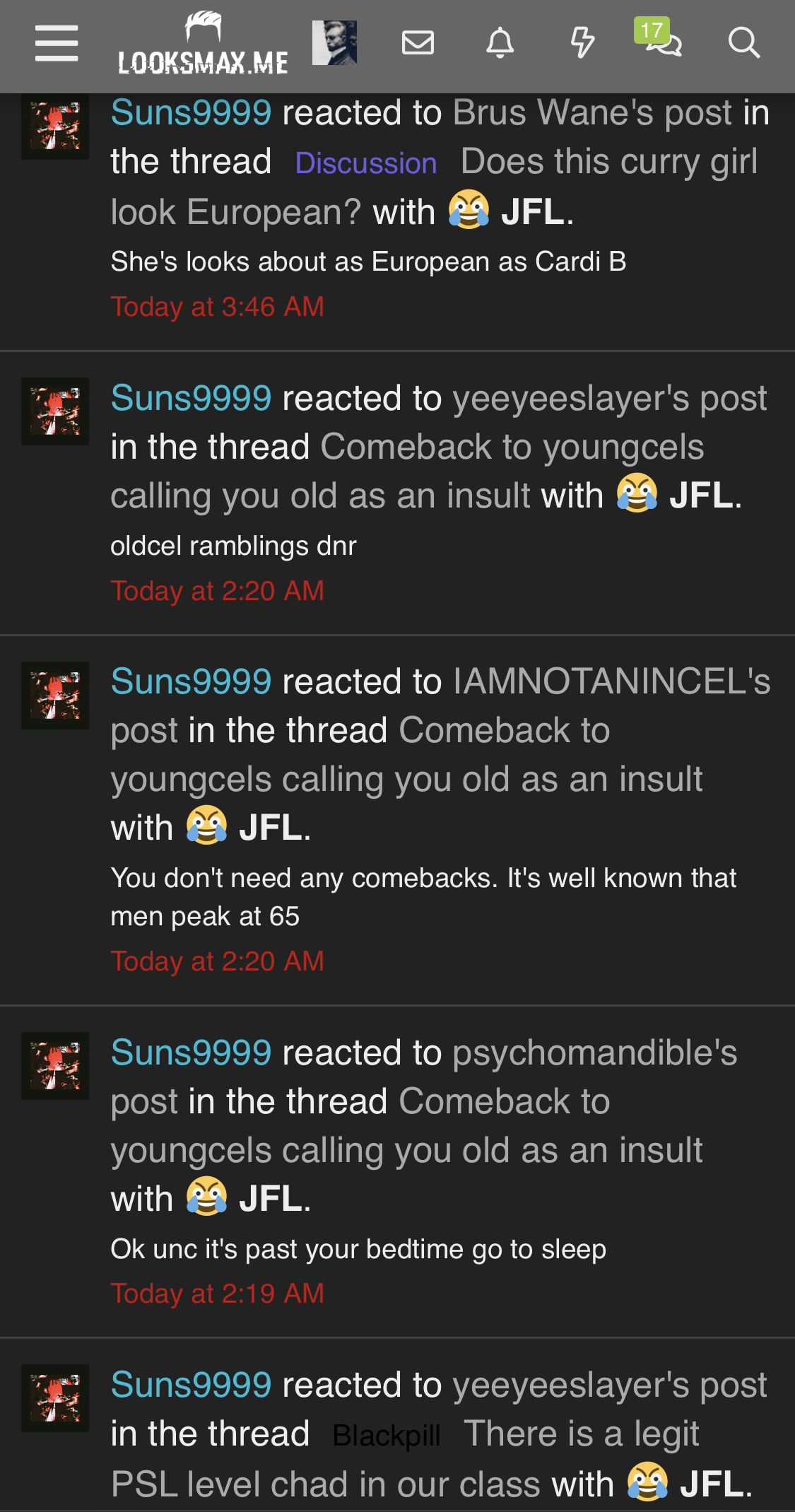
Task: Tap Suns9999 avatar beside oldcel ramblings entry
Action: pyautogui.click(x=55, y=411)
